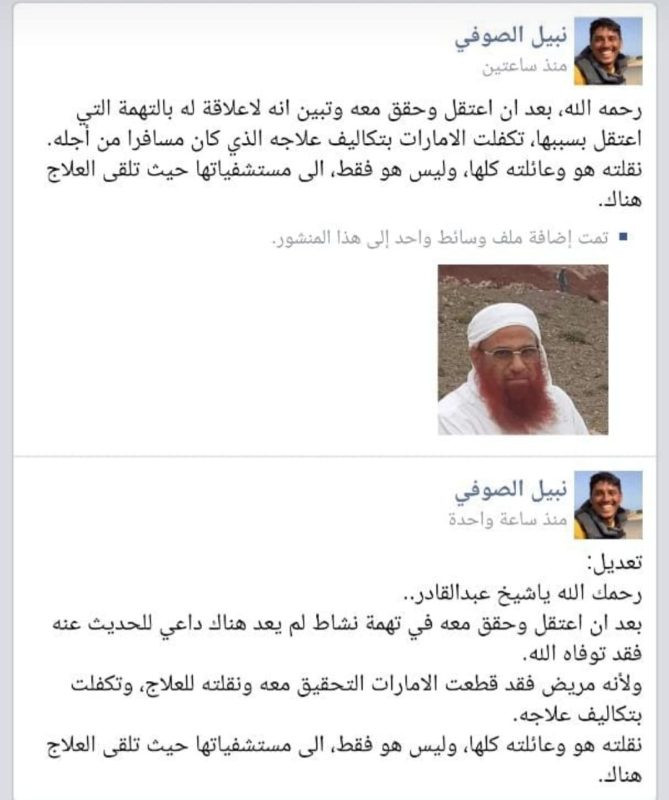669x800 pixels.
Task: Open the attached photo in the edited post
Action: [523, 349]
